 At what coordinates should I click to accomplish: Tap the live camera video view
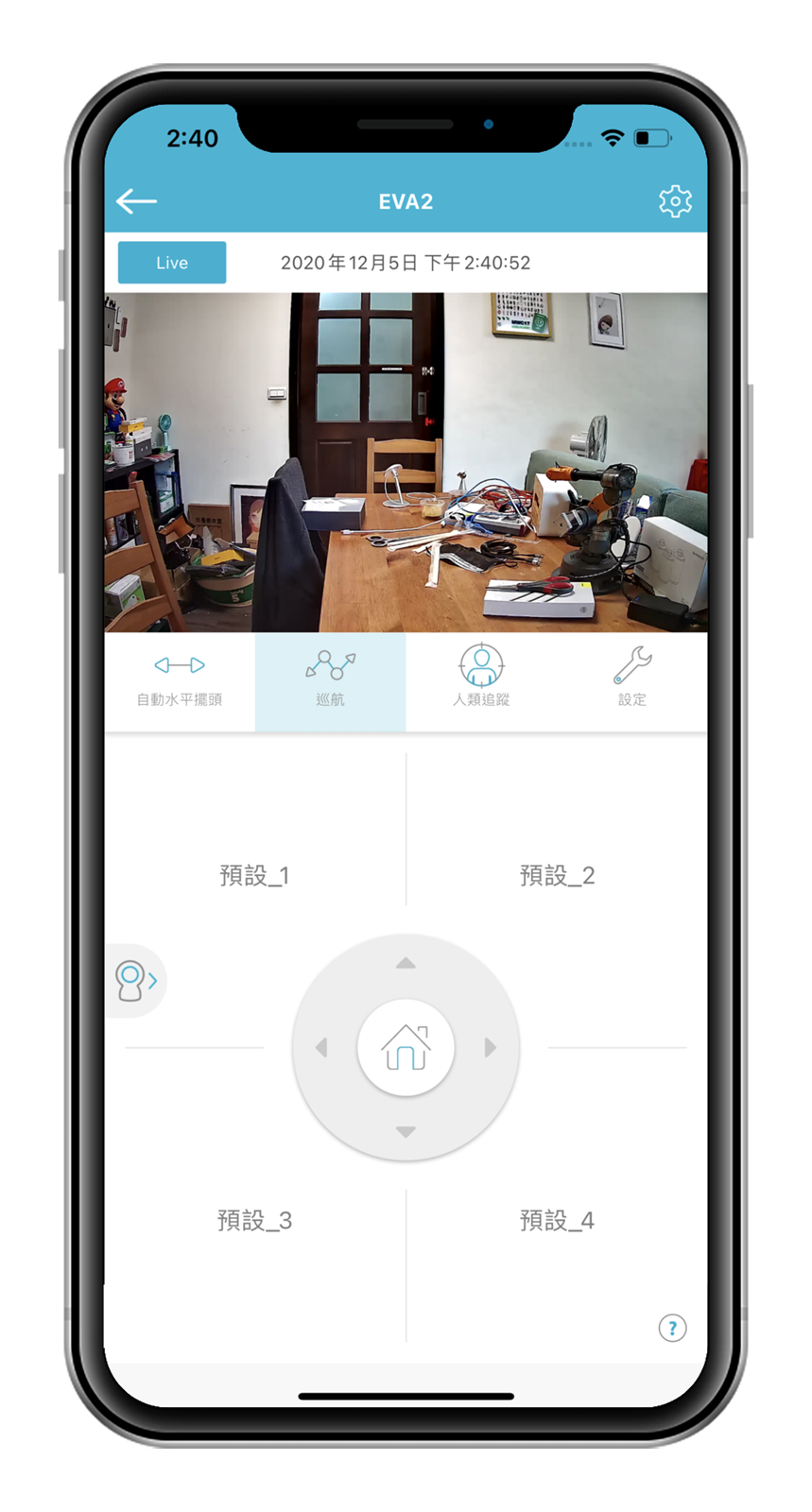(x=406, y=462)
